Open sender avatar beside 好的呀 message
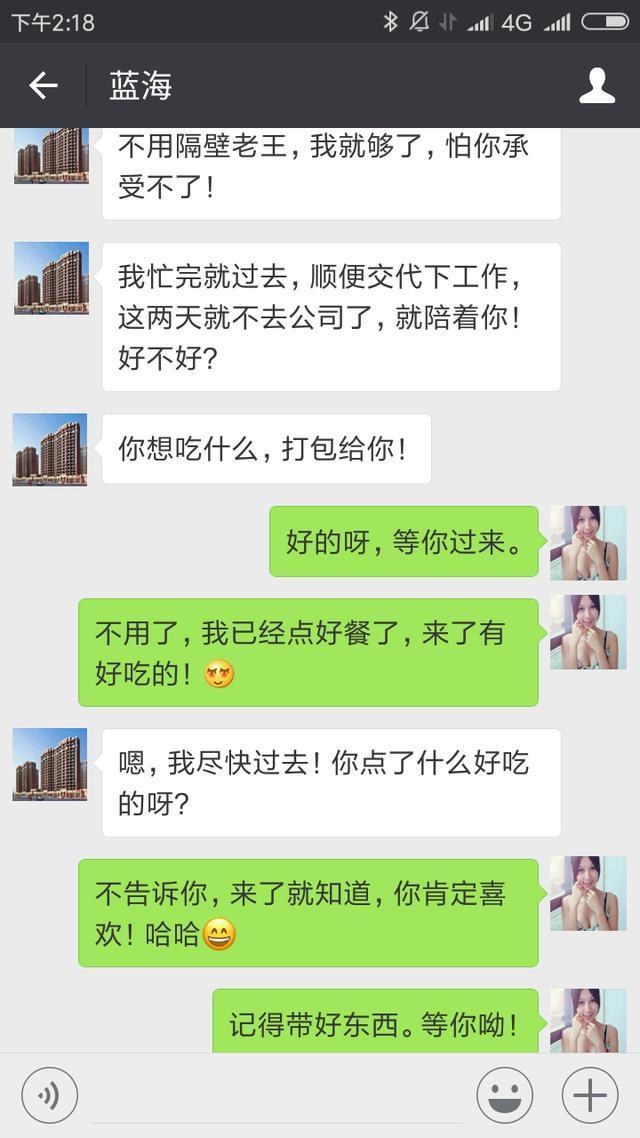Viewport: 640px width, 1138px height. click(588, 543)
